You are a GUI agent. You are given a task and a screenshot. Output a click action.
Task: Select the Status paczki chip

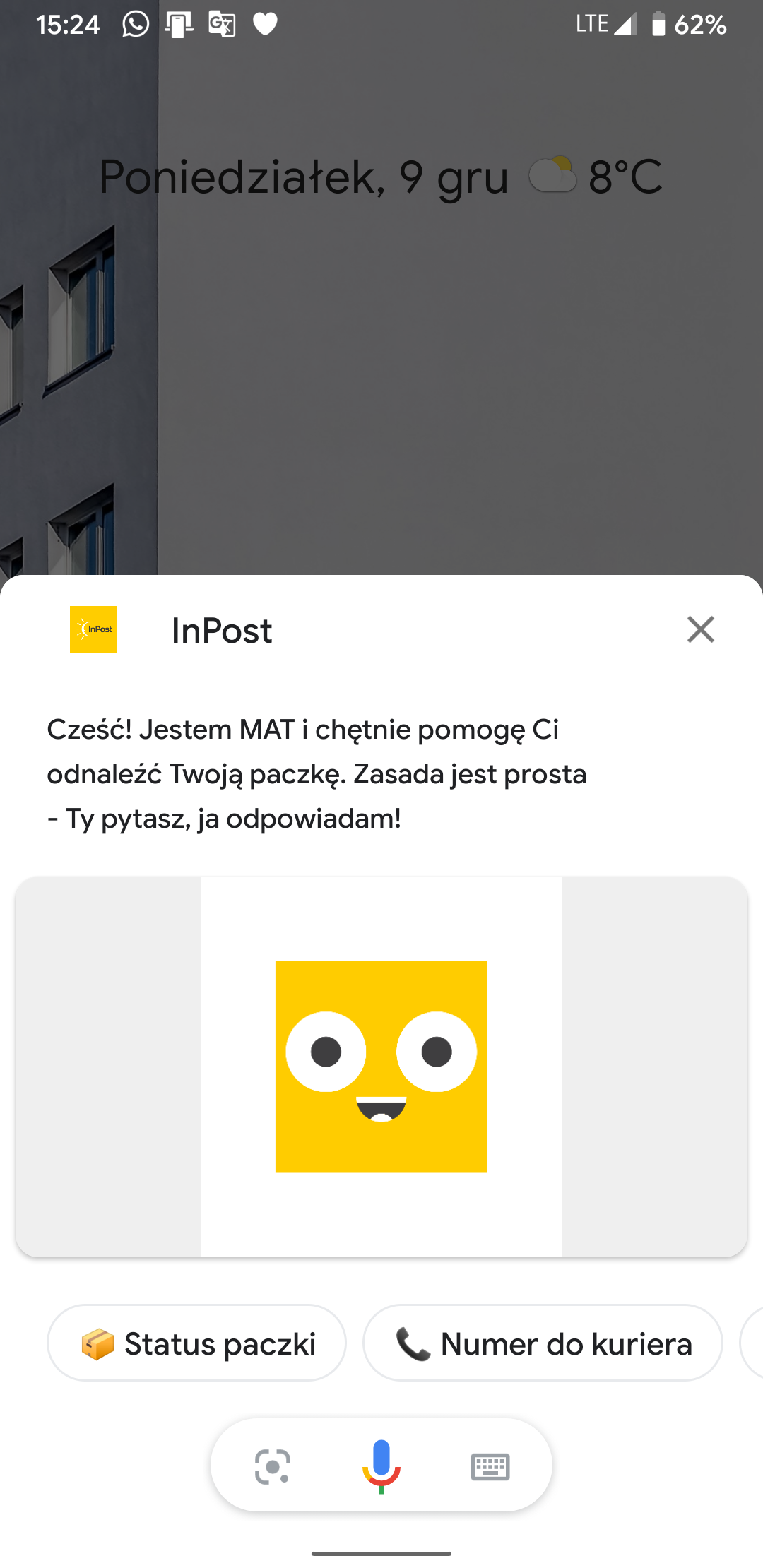[x=196, y=1343]
